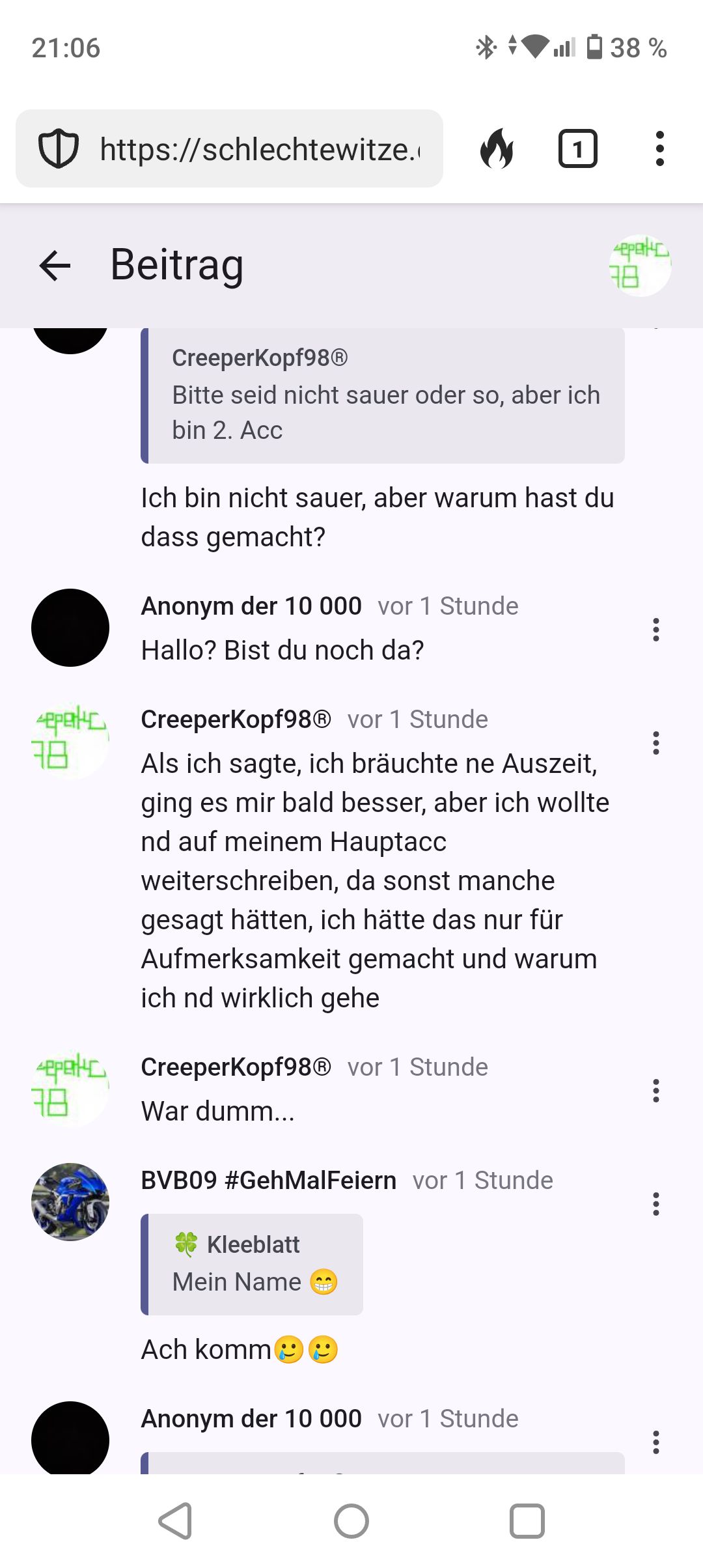View BVB09 #GehMalFeiern's profile by username

(268, 1181)
